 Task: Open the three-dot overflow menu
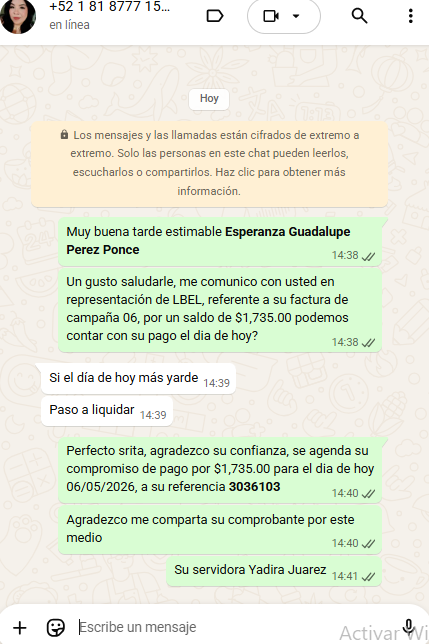[411, 16]
